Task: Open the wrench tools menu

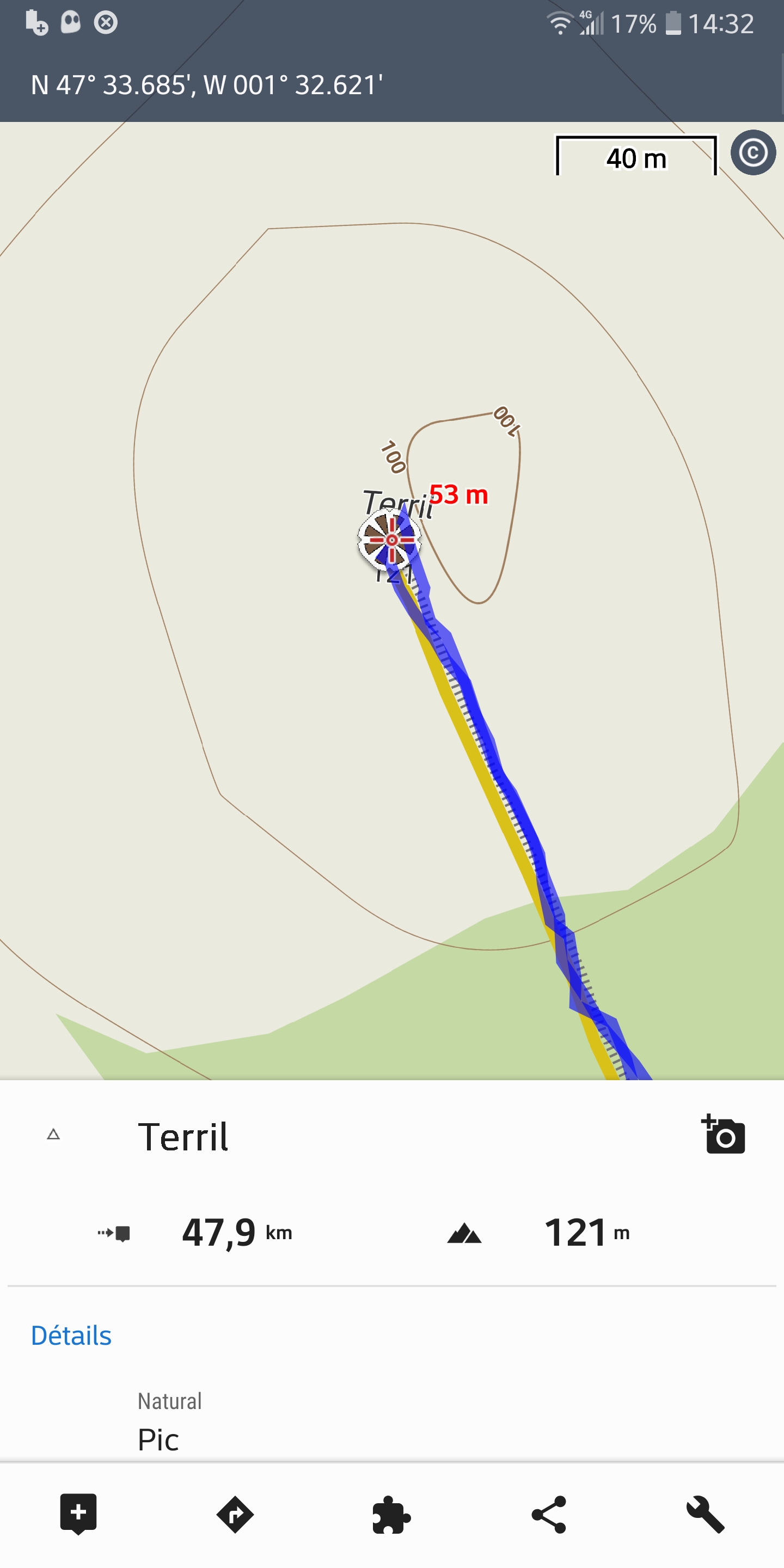Action: (x=706, y=1515)
